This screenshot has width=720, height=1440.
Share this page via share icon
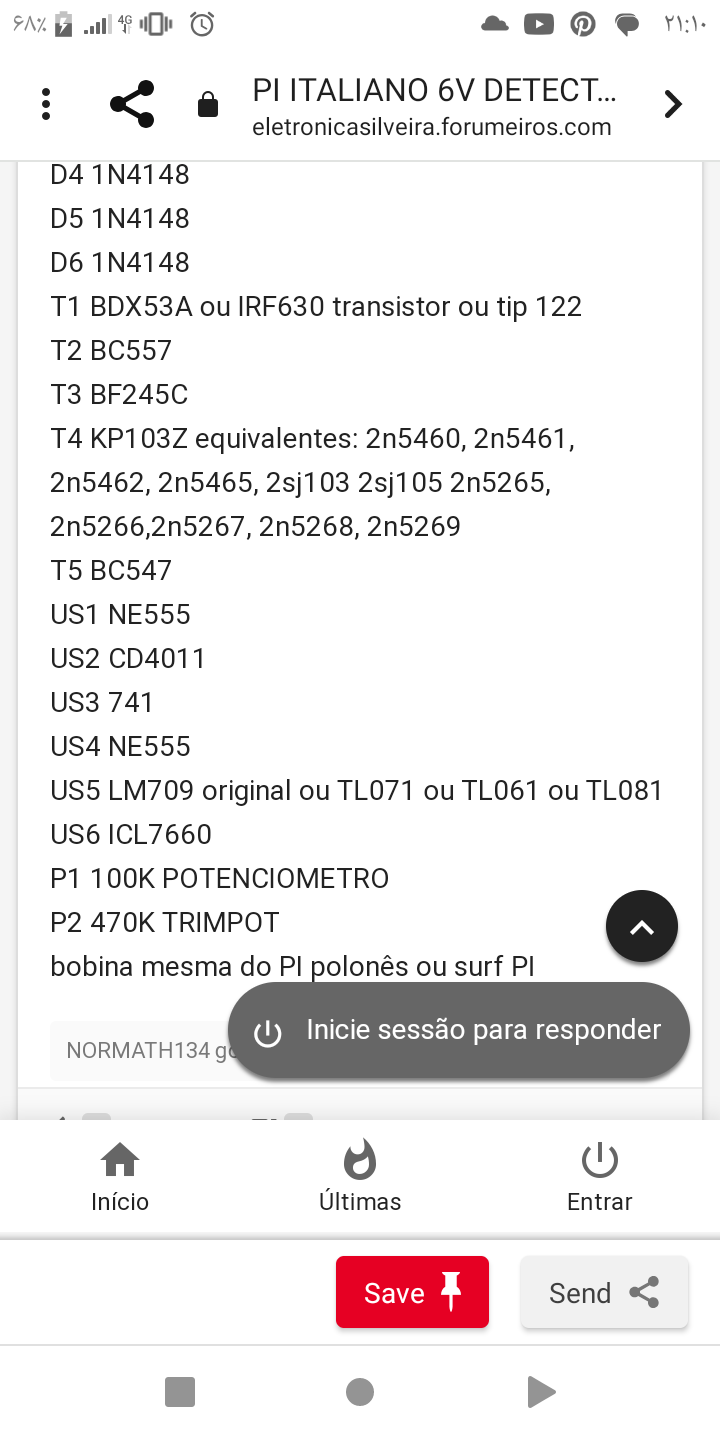coord(132,104)
